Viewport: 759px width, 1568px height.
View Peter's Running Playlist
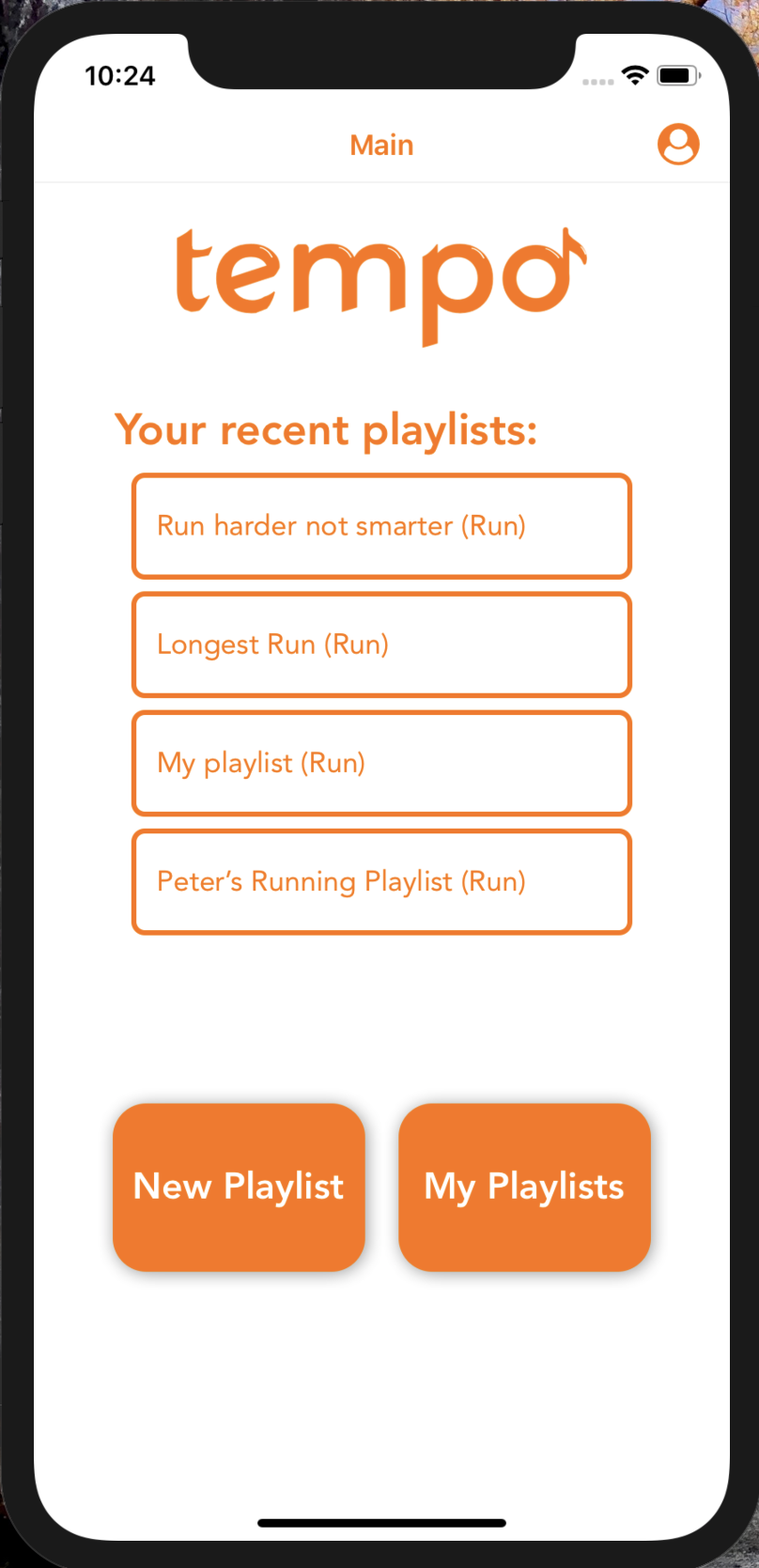381,882
